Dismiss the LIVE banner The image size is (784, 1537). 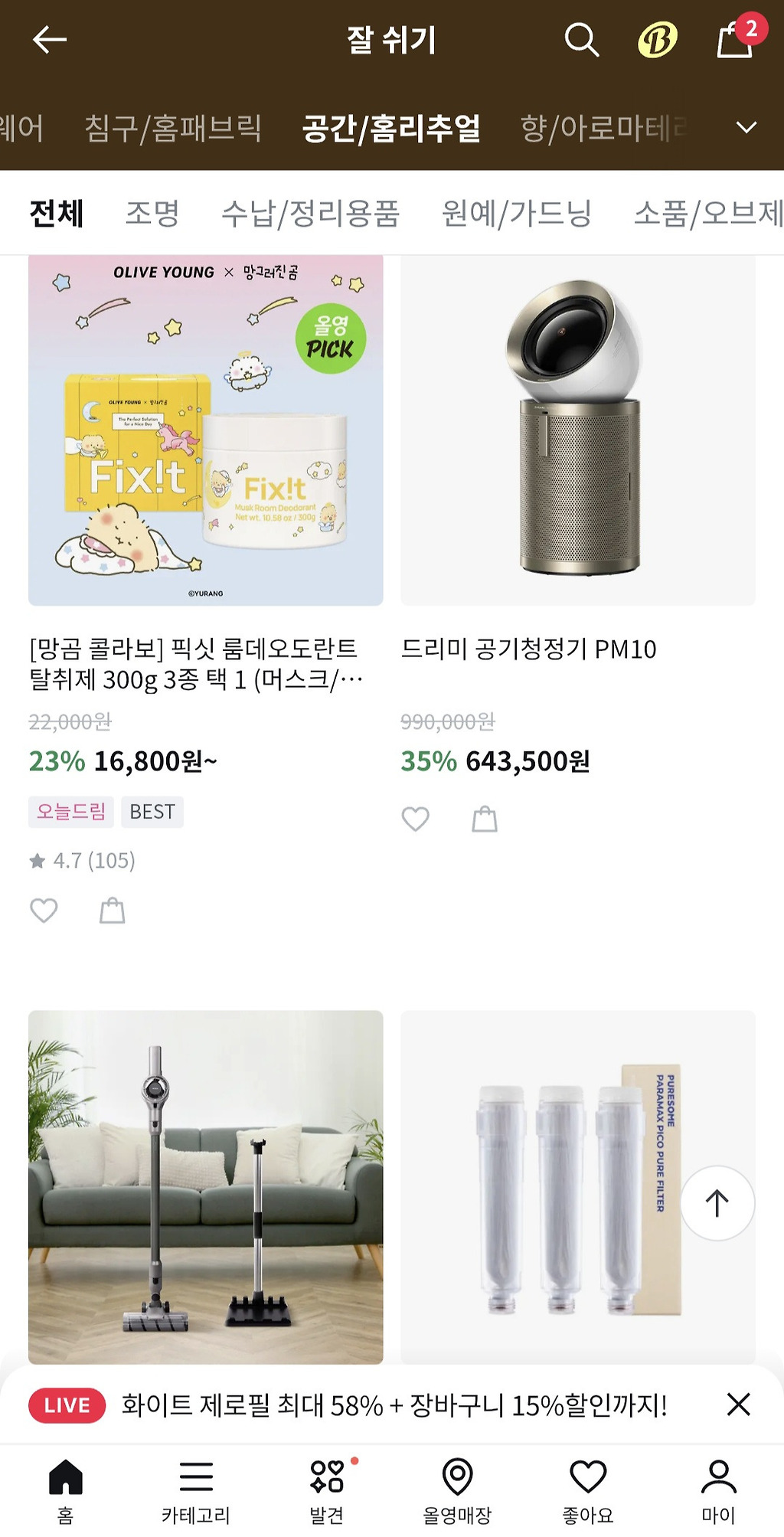tap(738, 1405)
